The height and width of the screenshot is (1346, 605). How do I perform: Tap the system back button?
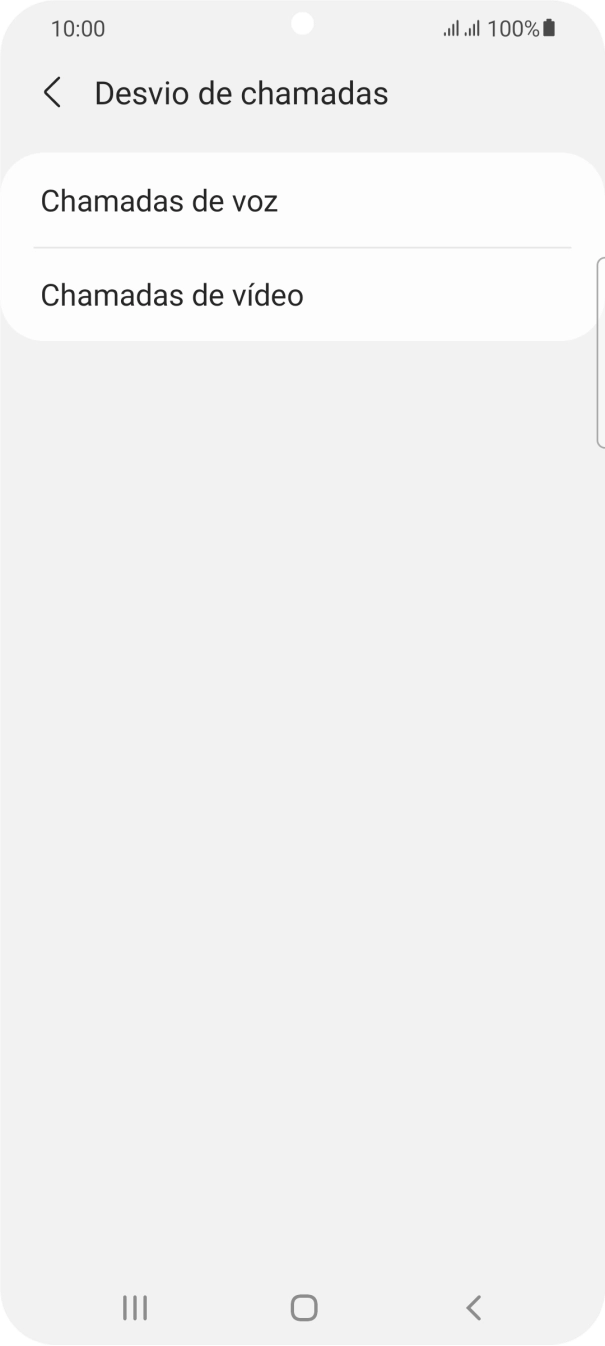(473, 1307)
